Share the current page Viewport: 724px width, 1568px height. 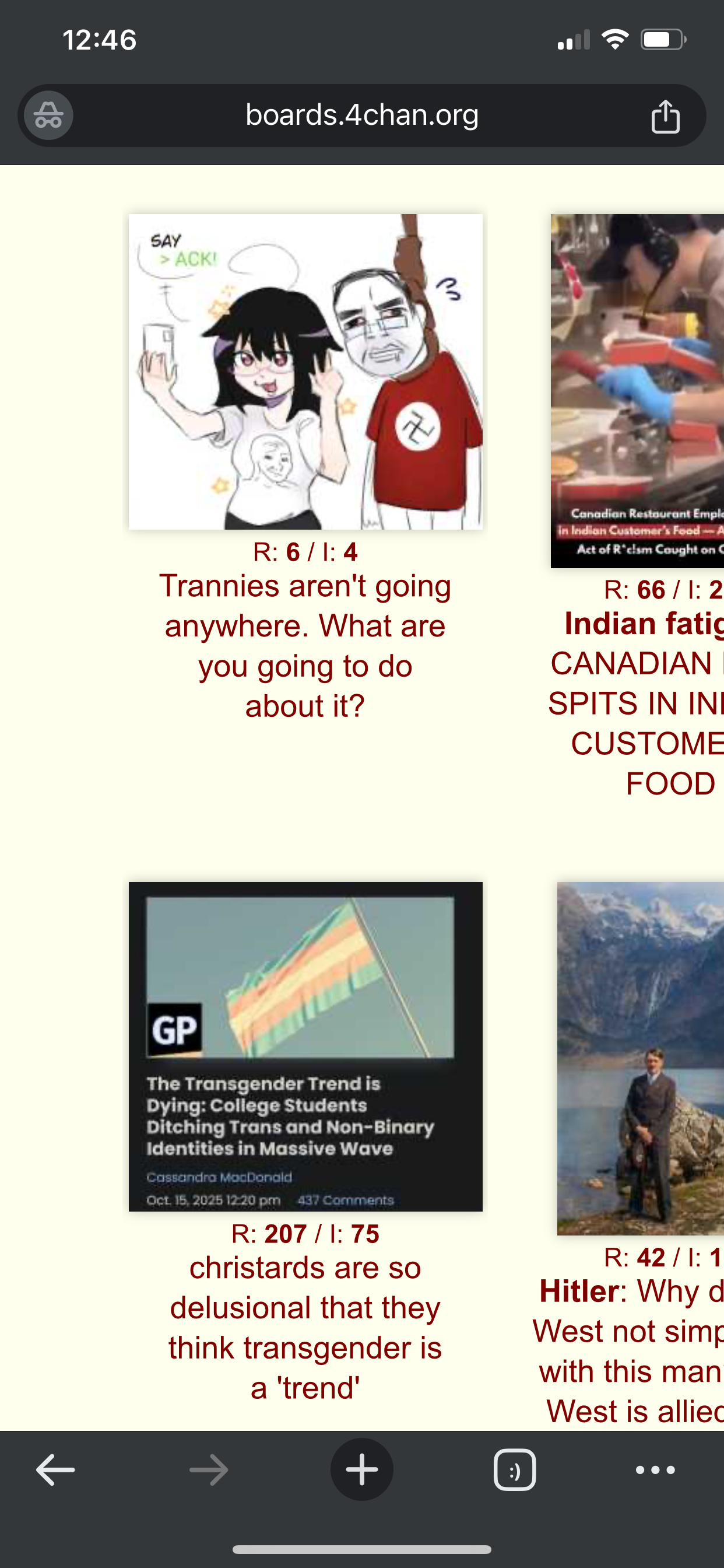[665, 116]
